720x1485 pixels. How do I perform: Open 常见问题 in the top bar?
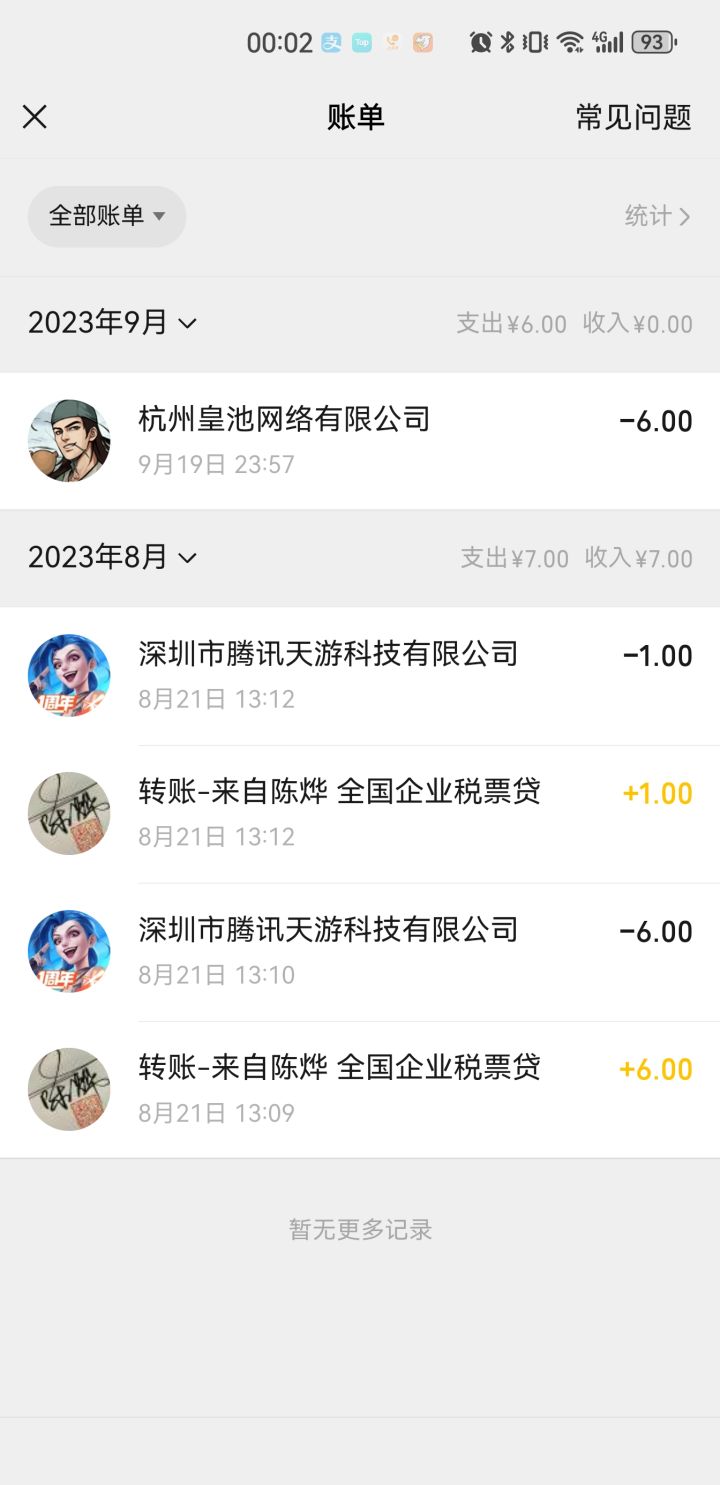[x=634, y=117]
